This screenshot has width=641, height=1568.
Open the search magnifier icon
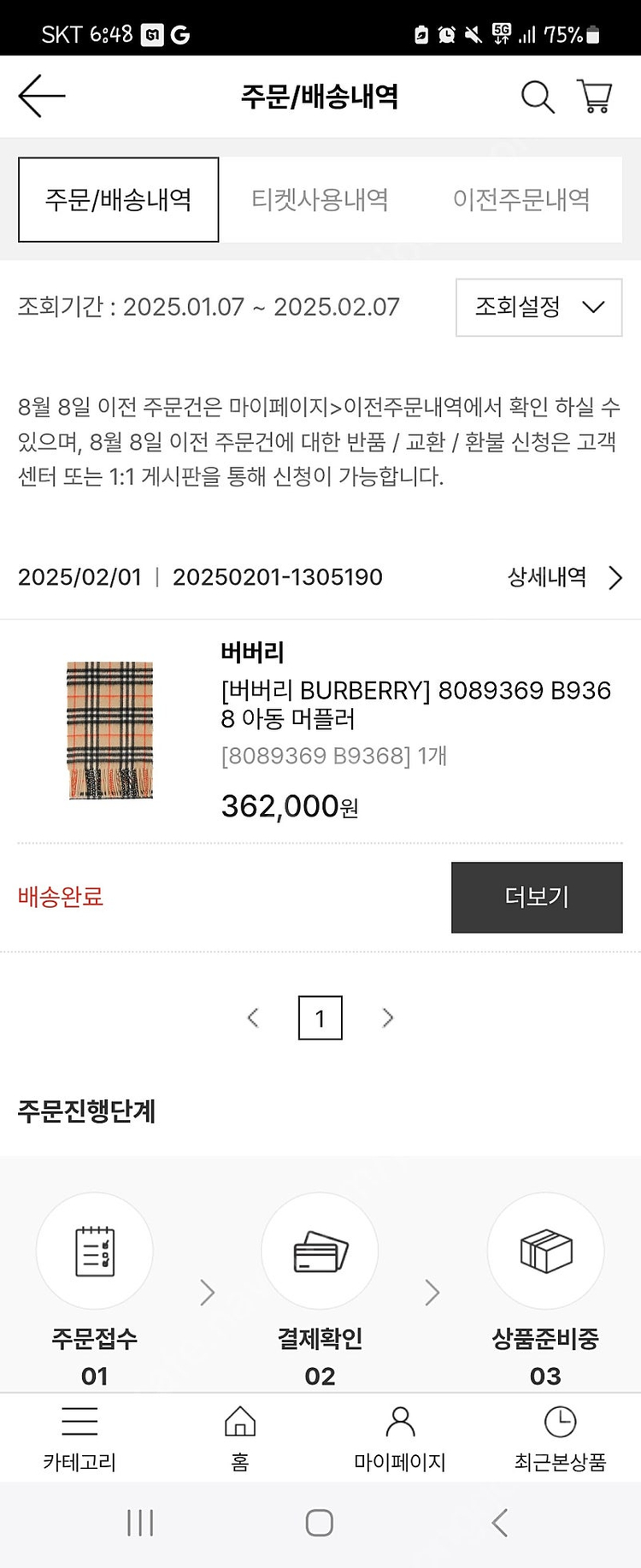coord(538,97)
